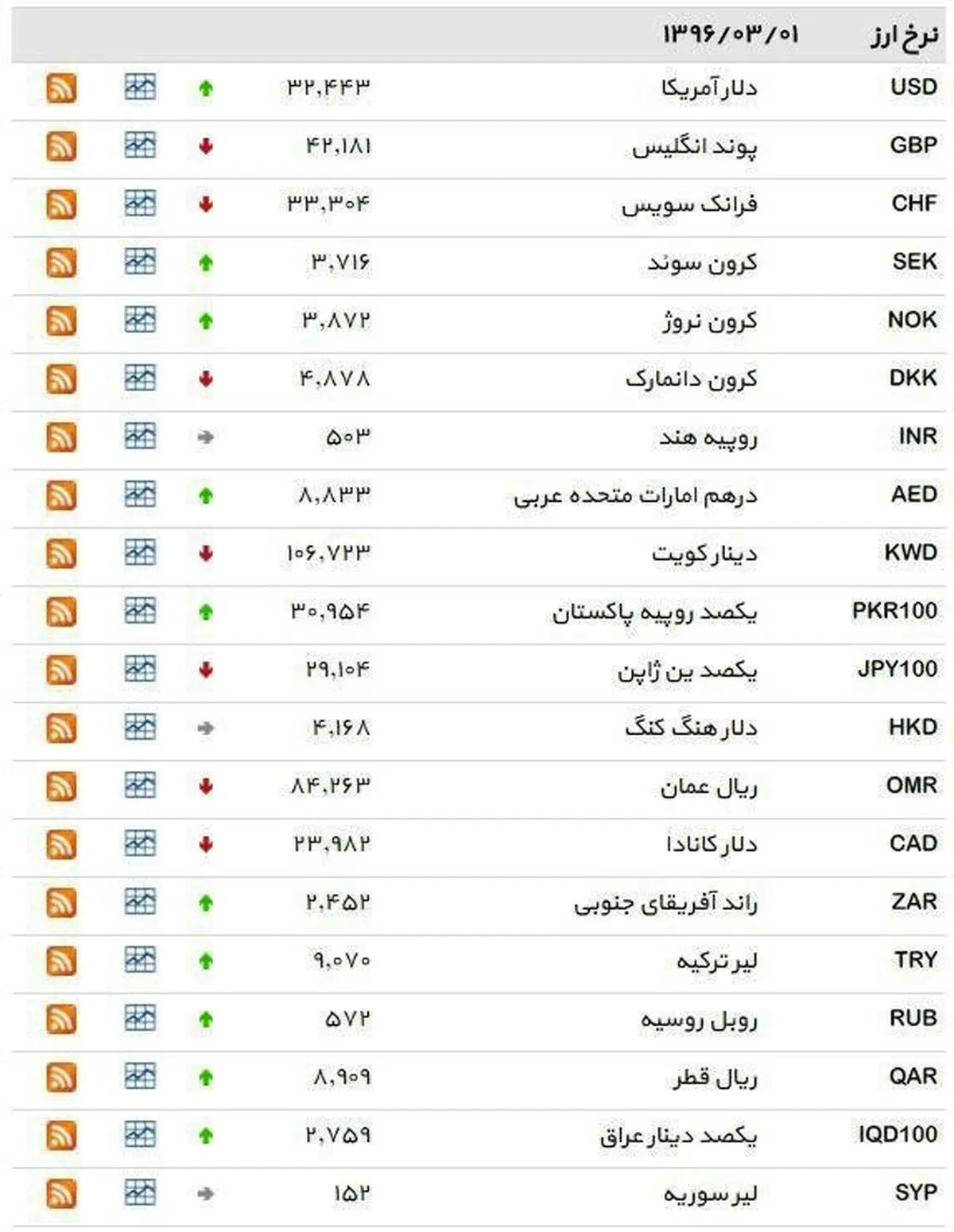View the AED rate chart
Screen dimensions: 954x1232
[140, 494]
